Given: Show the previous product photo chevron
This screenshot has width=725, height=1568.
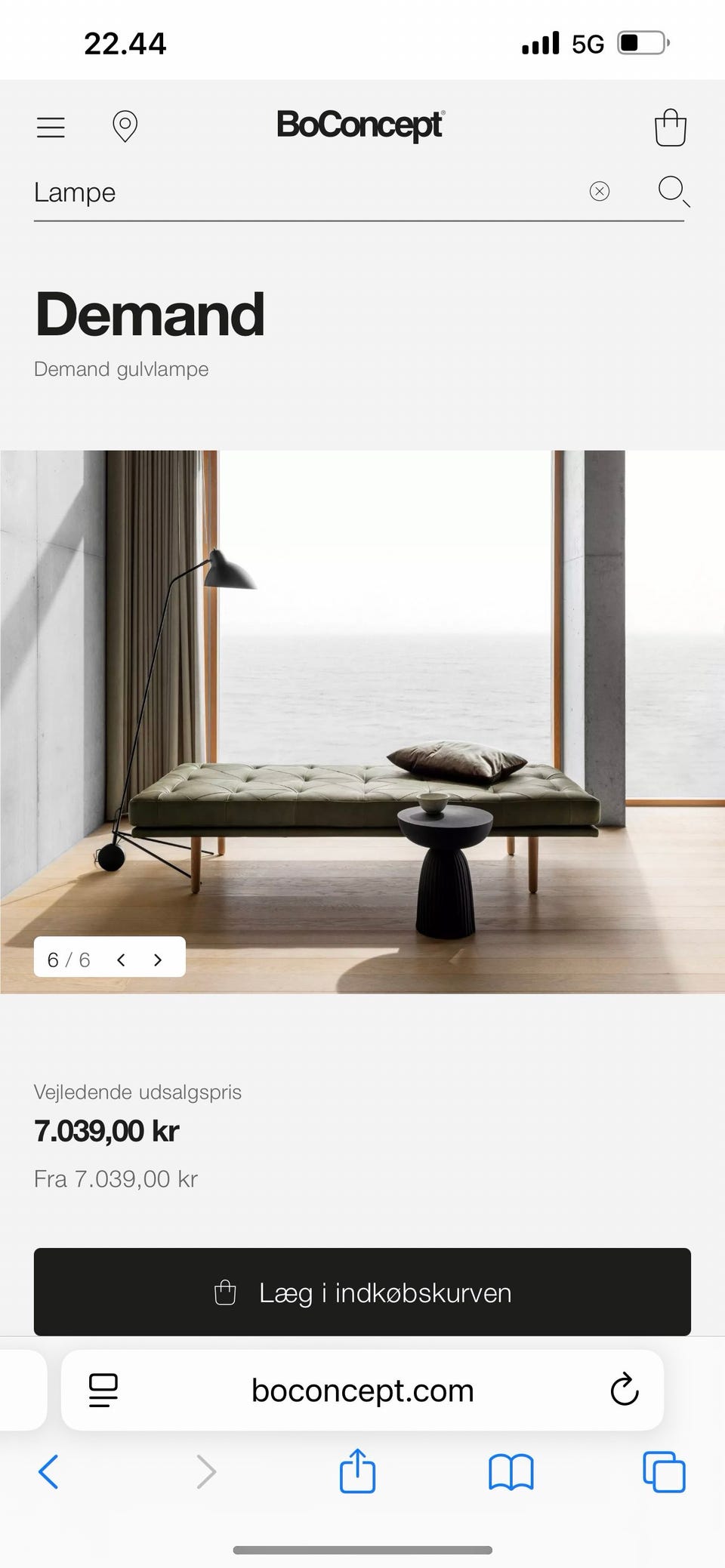Looking at the screenshot, I should click(121, 960).
